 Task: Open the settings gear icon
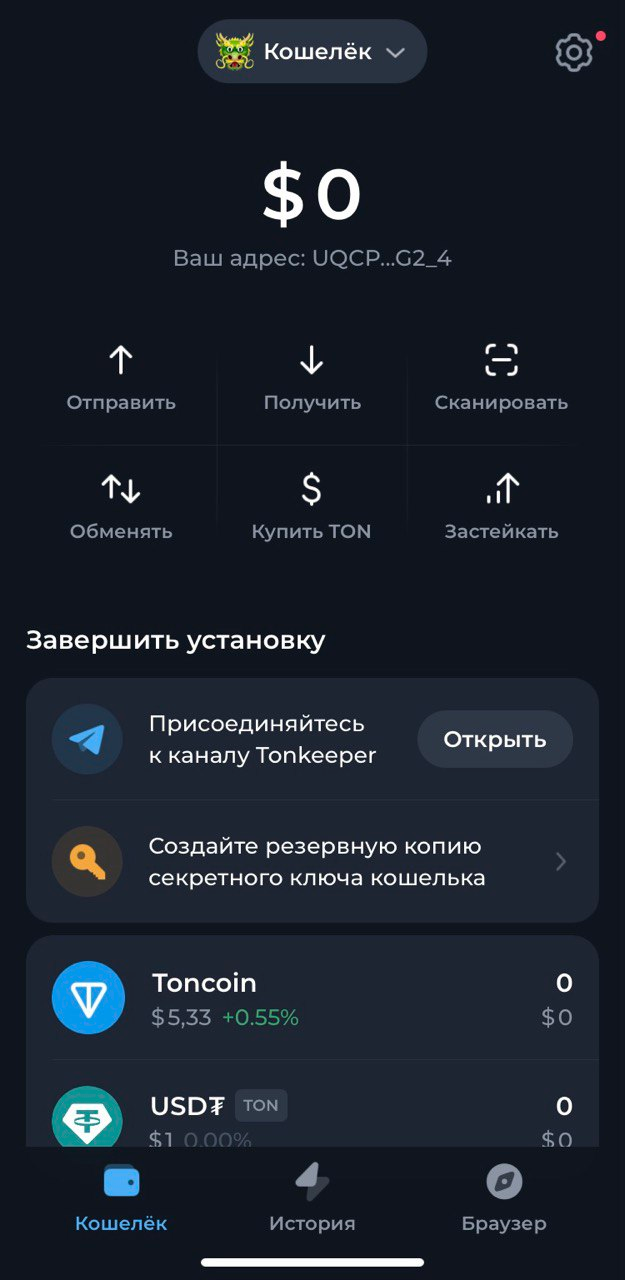click(x=574, y=53)
